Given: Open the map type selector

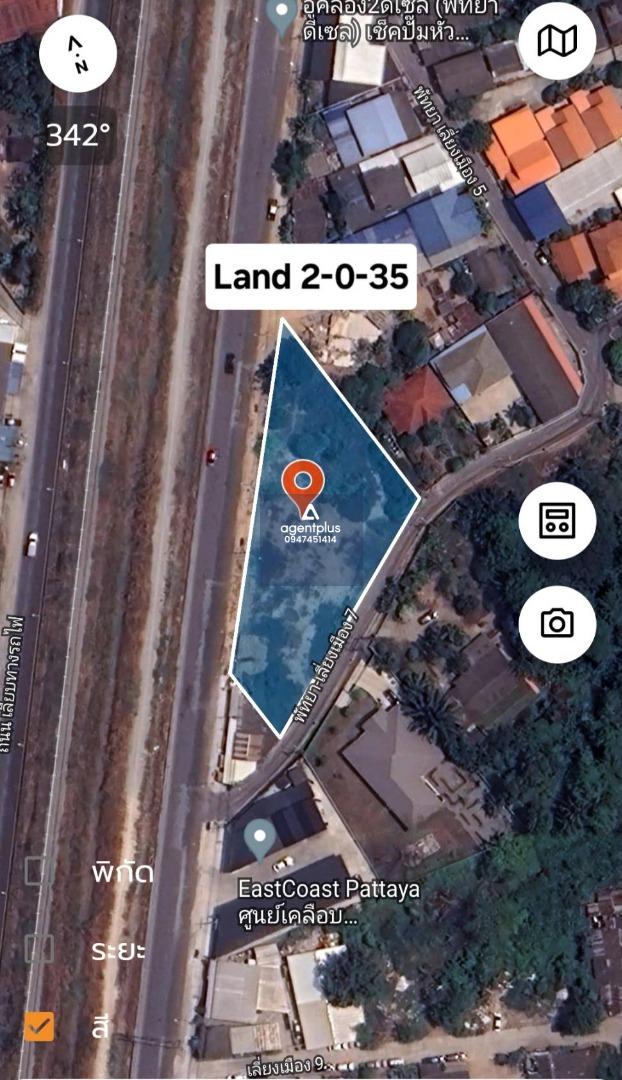Looking at the screenshot, I should coord(557,41).
